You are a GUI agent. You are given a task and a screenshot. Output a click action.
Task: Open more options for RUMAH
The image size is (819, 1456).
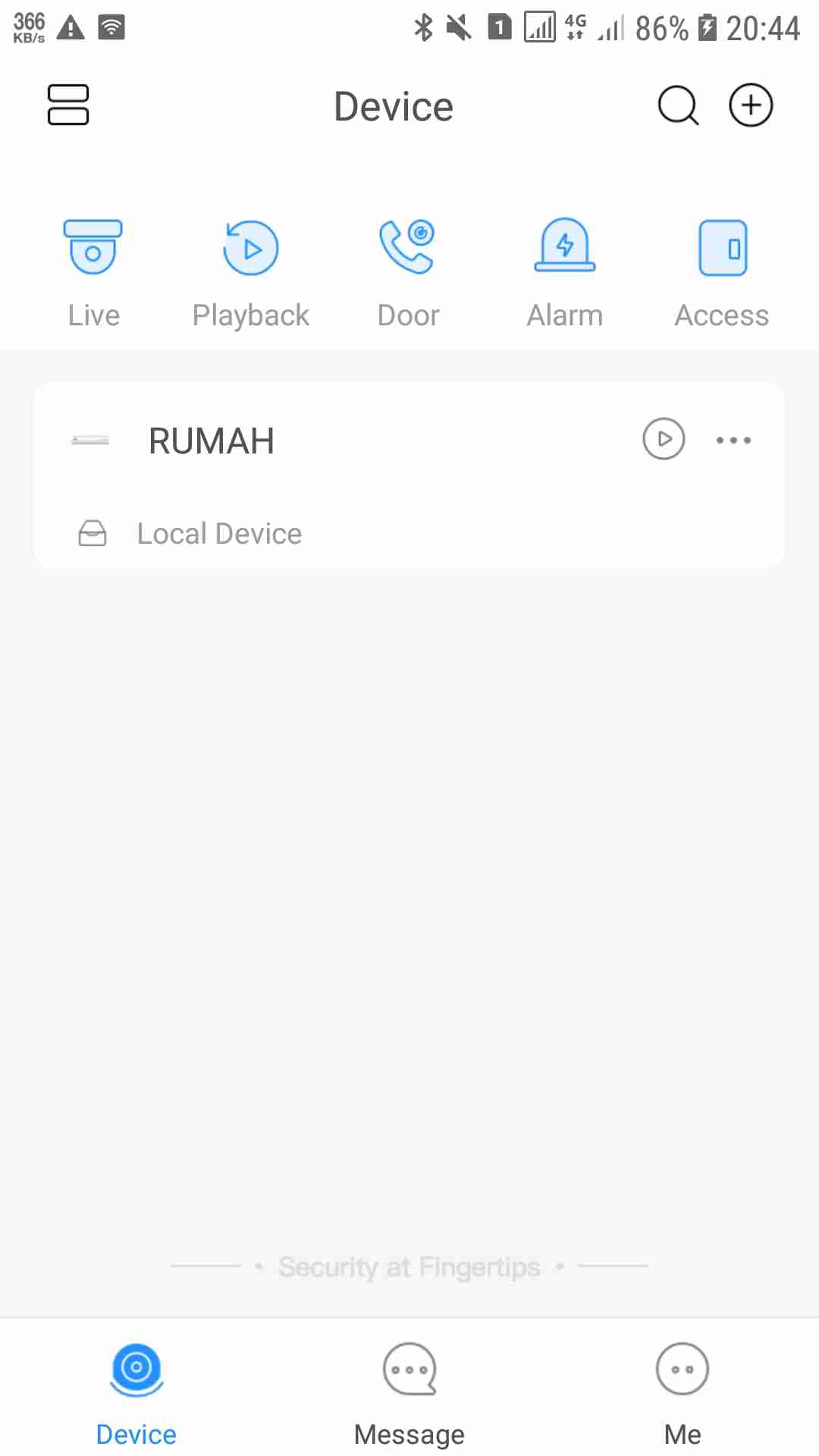tap(733, 440)
